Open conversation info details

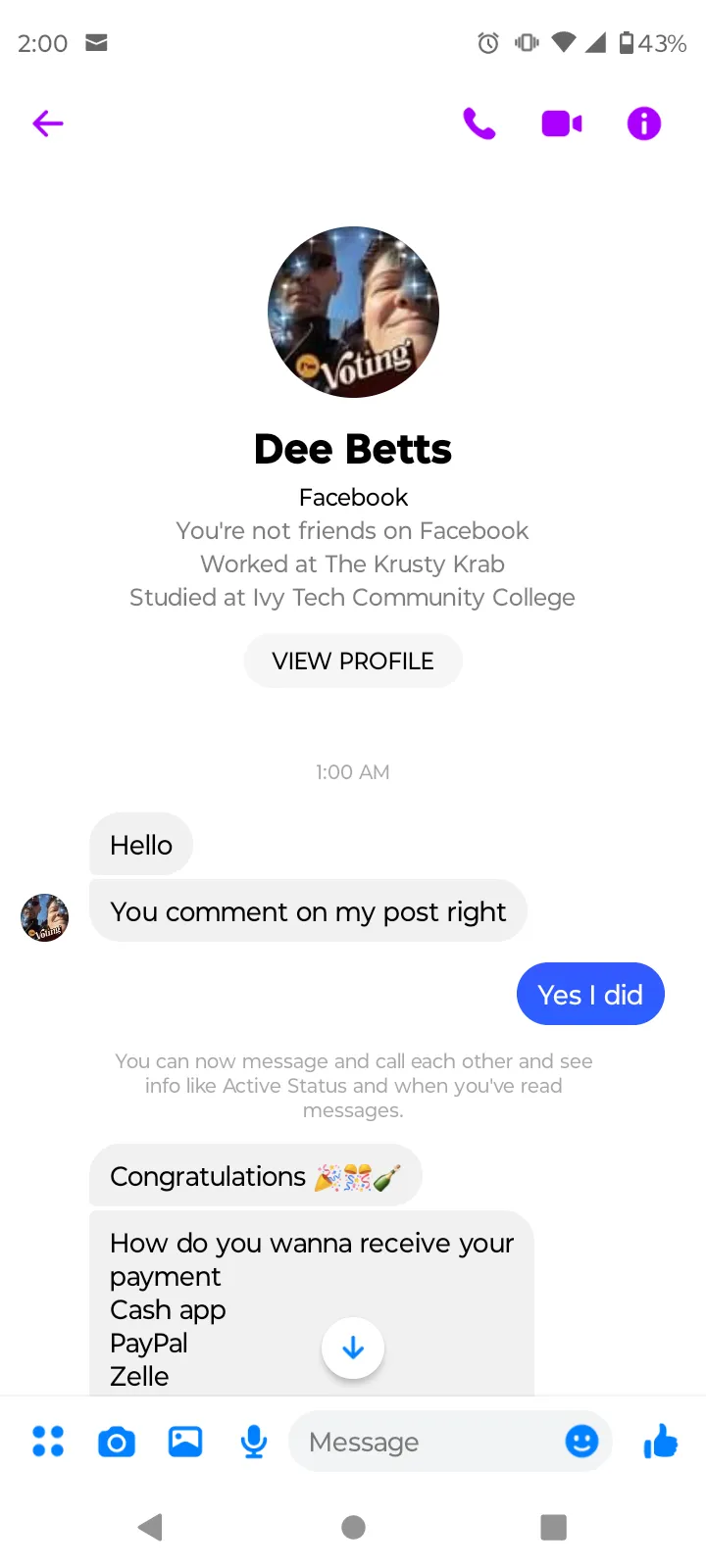(x=644, y=123)
